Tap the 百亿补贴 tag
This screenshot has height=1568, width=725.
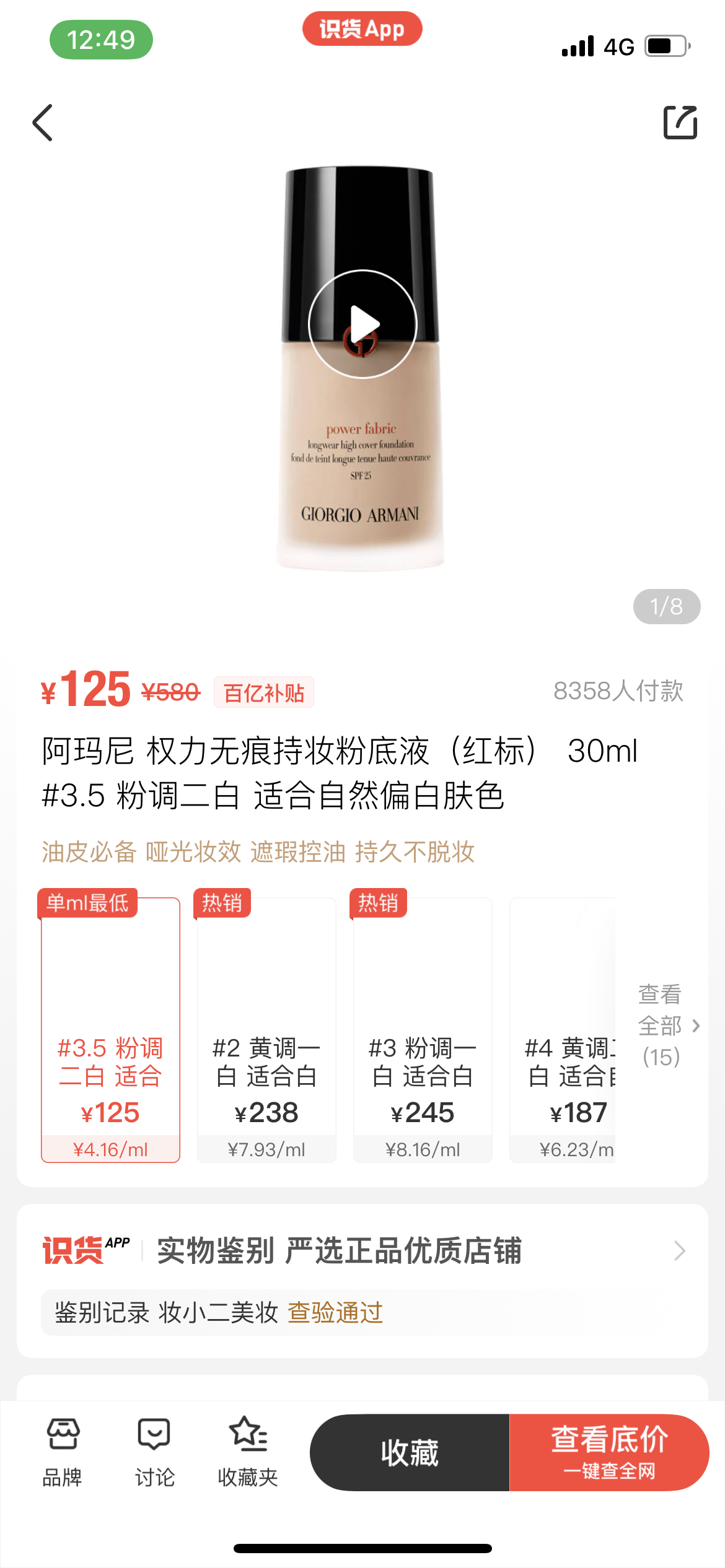pos(264,692)
